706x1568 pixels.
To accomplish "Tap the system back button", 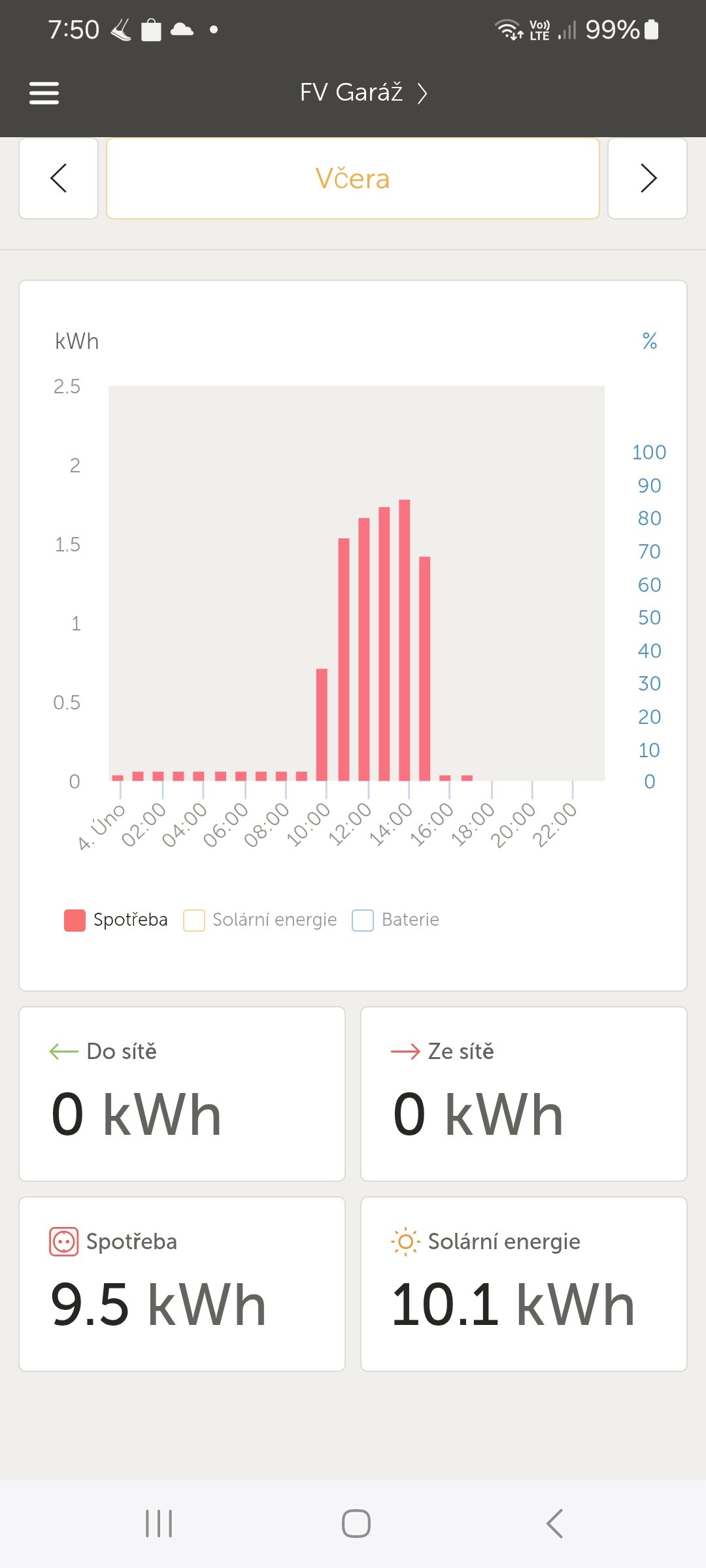I will click(x=554, y=1524).
